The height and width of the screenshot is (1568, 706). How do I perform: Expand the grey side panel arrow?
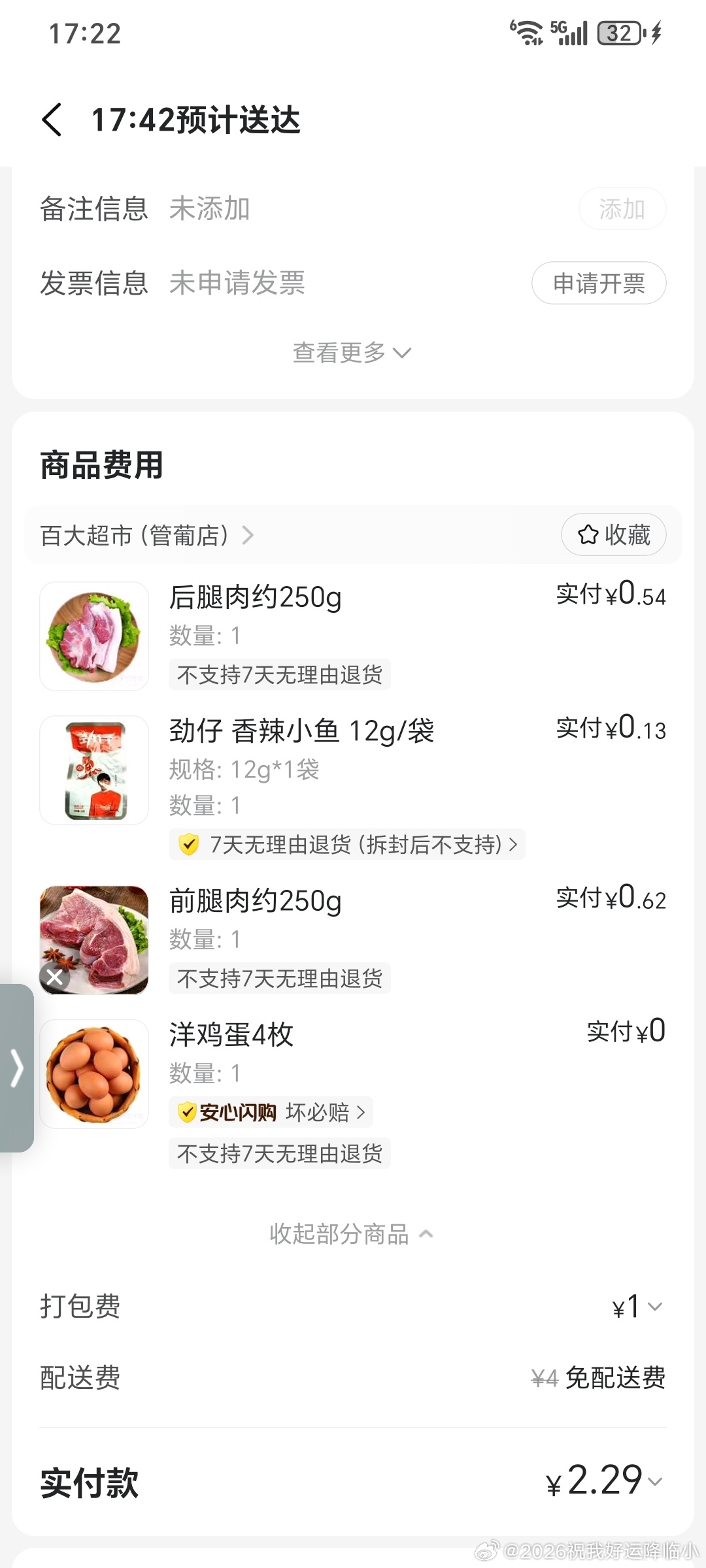coord(17,1068)
